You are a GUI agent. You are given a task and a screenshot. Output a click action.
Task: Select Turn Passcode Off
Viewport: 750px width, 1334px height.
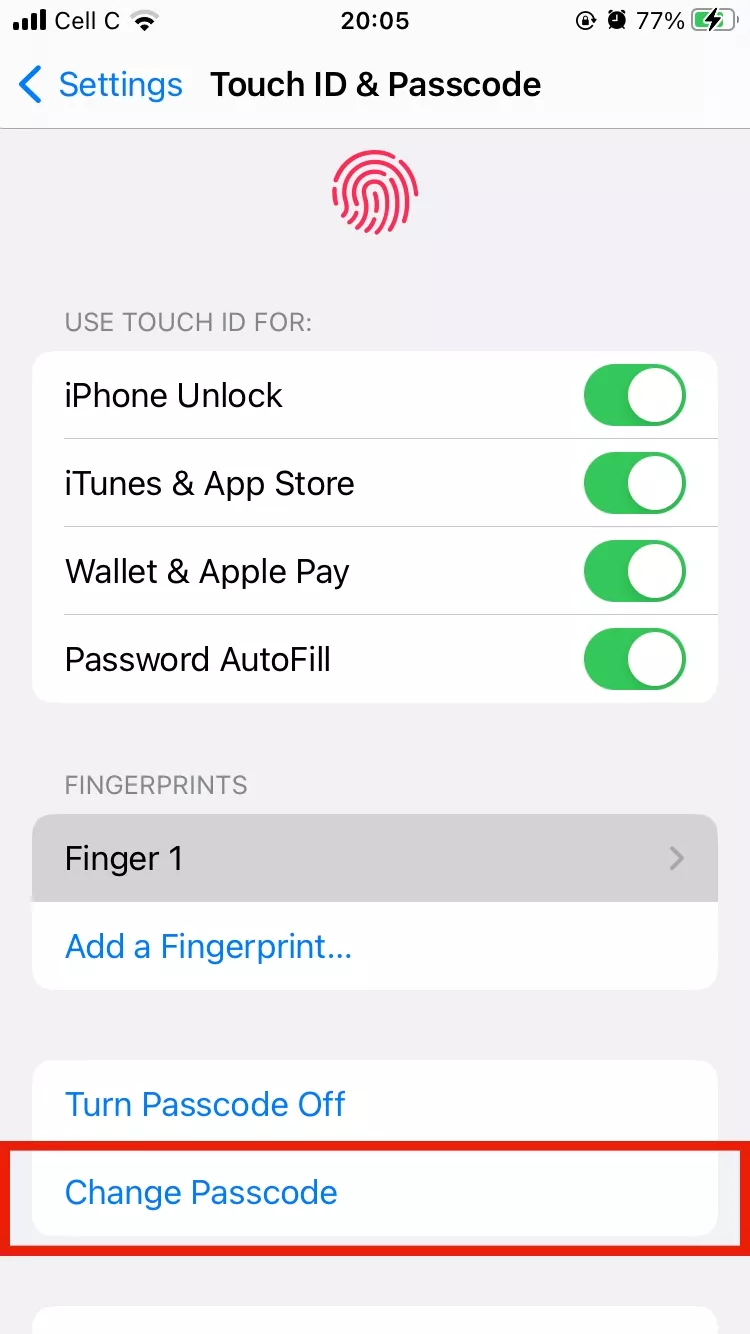[205, 1104]
